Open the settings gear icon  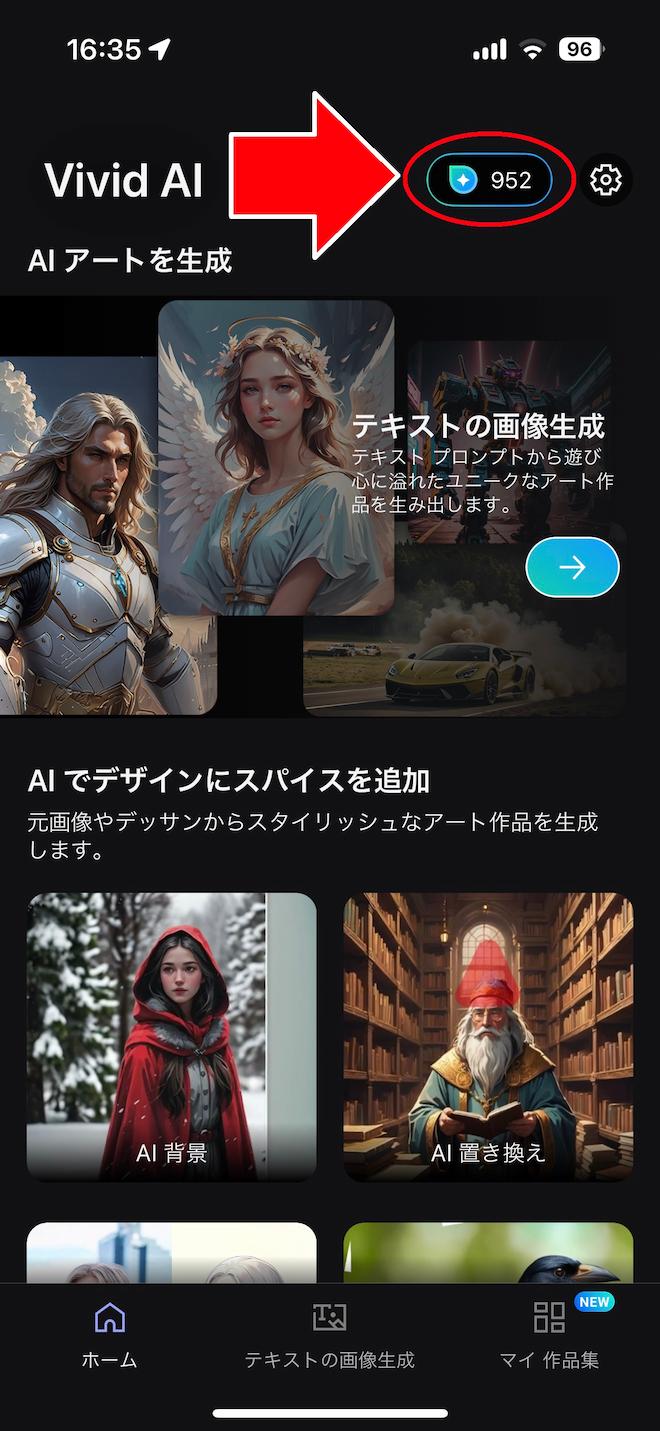point(605,180)
